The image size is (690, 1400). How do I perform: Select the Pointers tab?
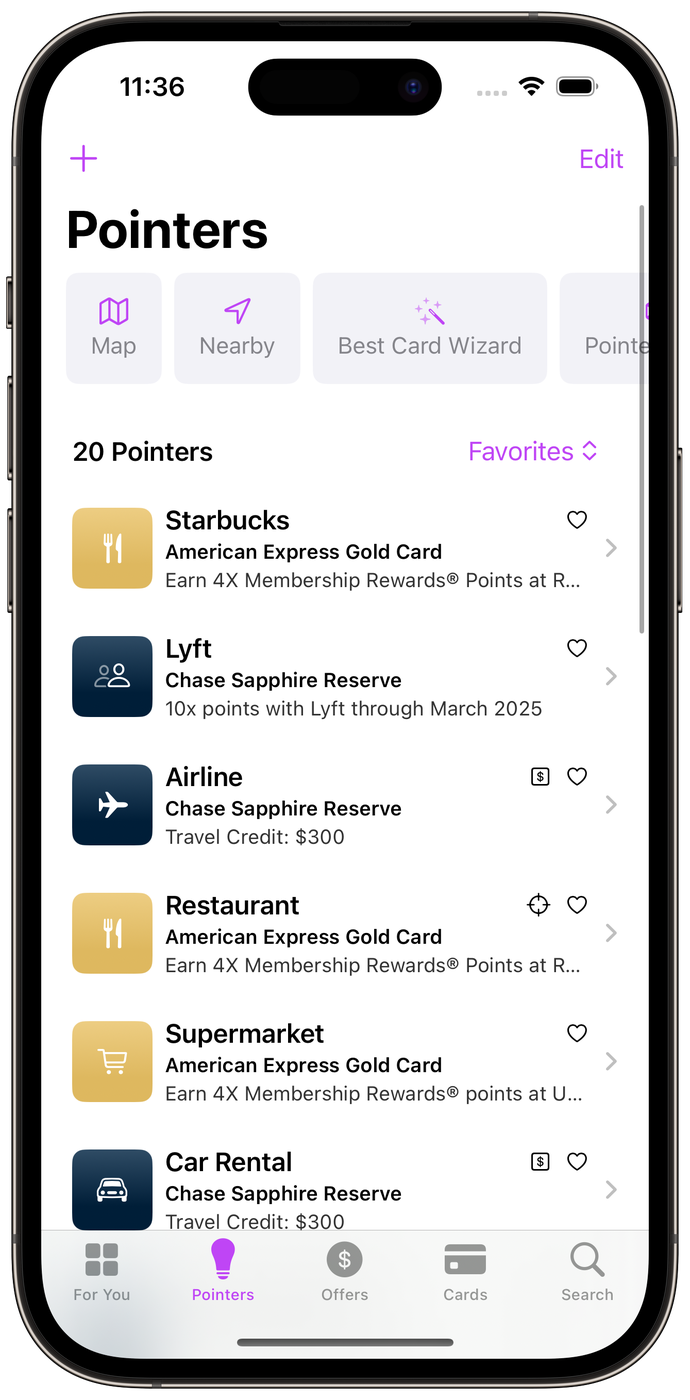(223, 1272)
